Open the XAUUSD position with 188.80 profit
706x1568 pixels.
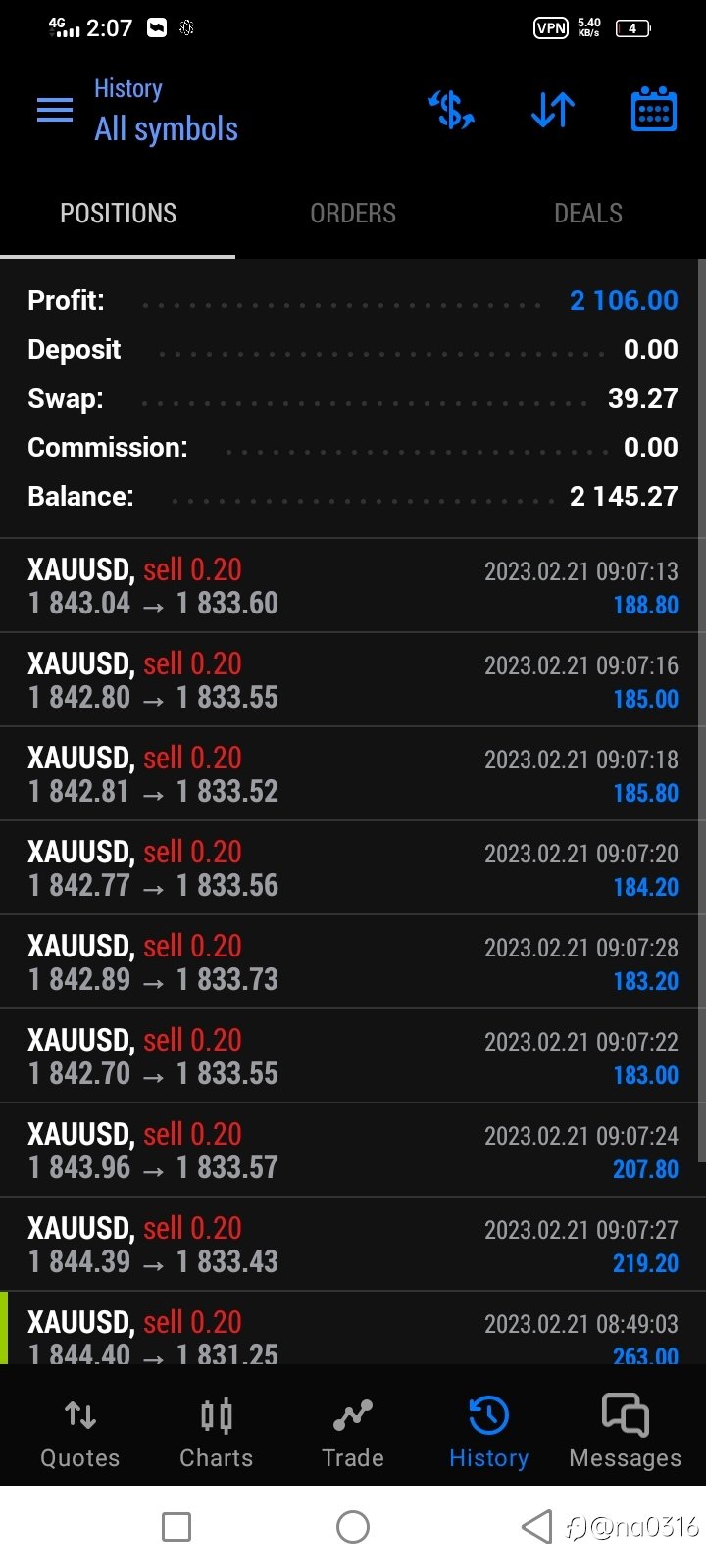click(353, 586)
